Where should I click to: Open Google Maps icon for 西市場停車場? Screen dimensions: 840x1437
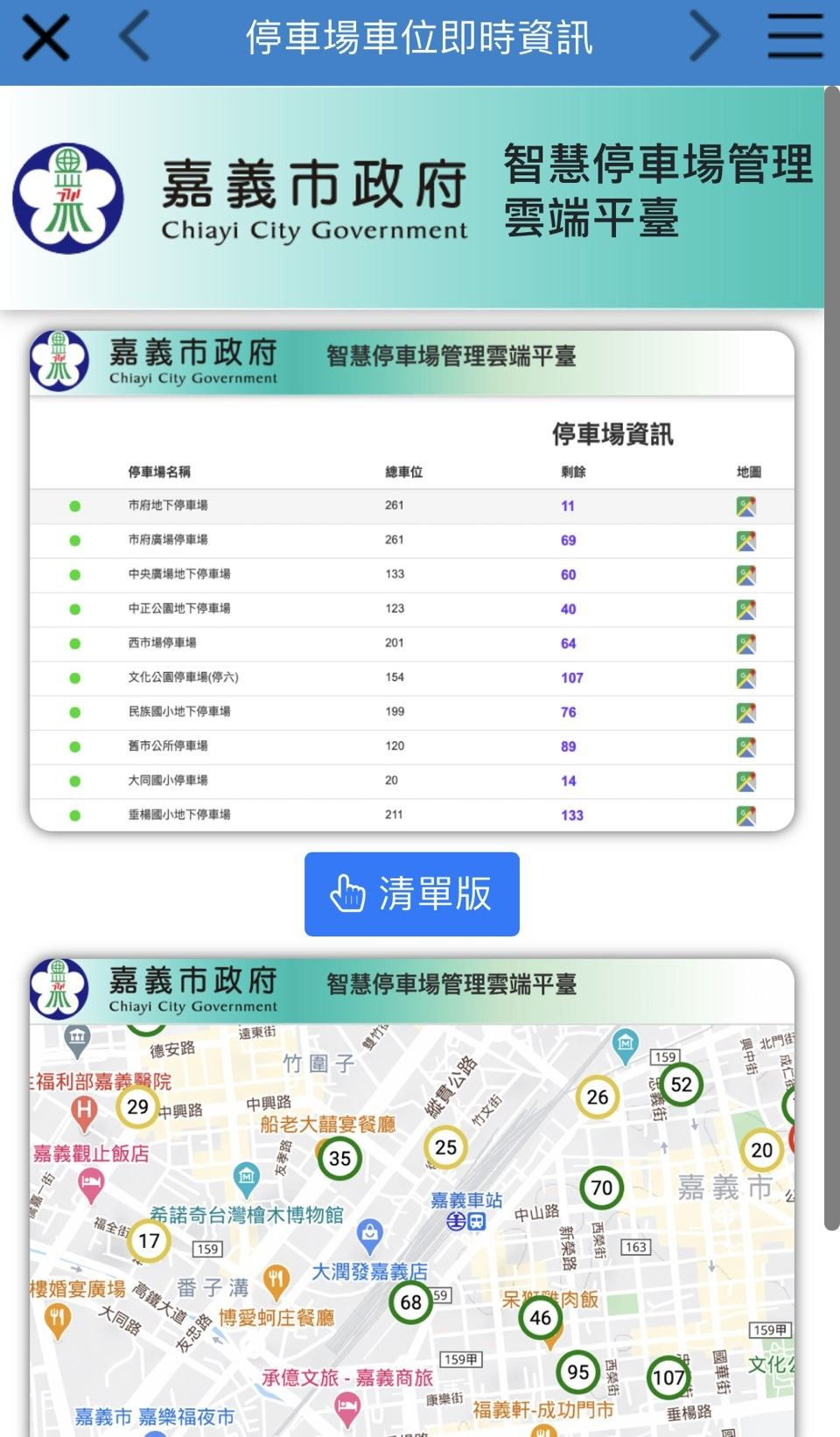[748, 642]
